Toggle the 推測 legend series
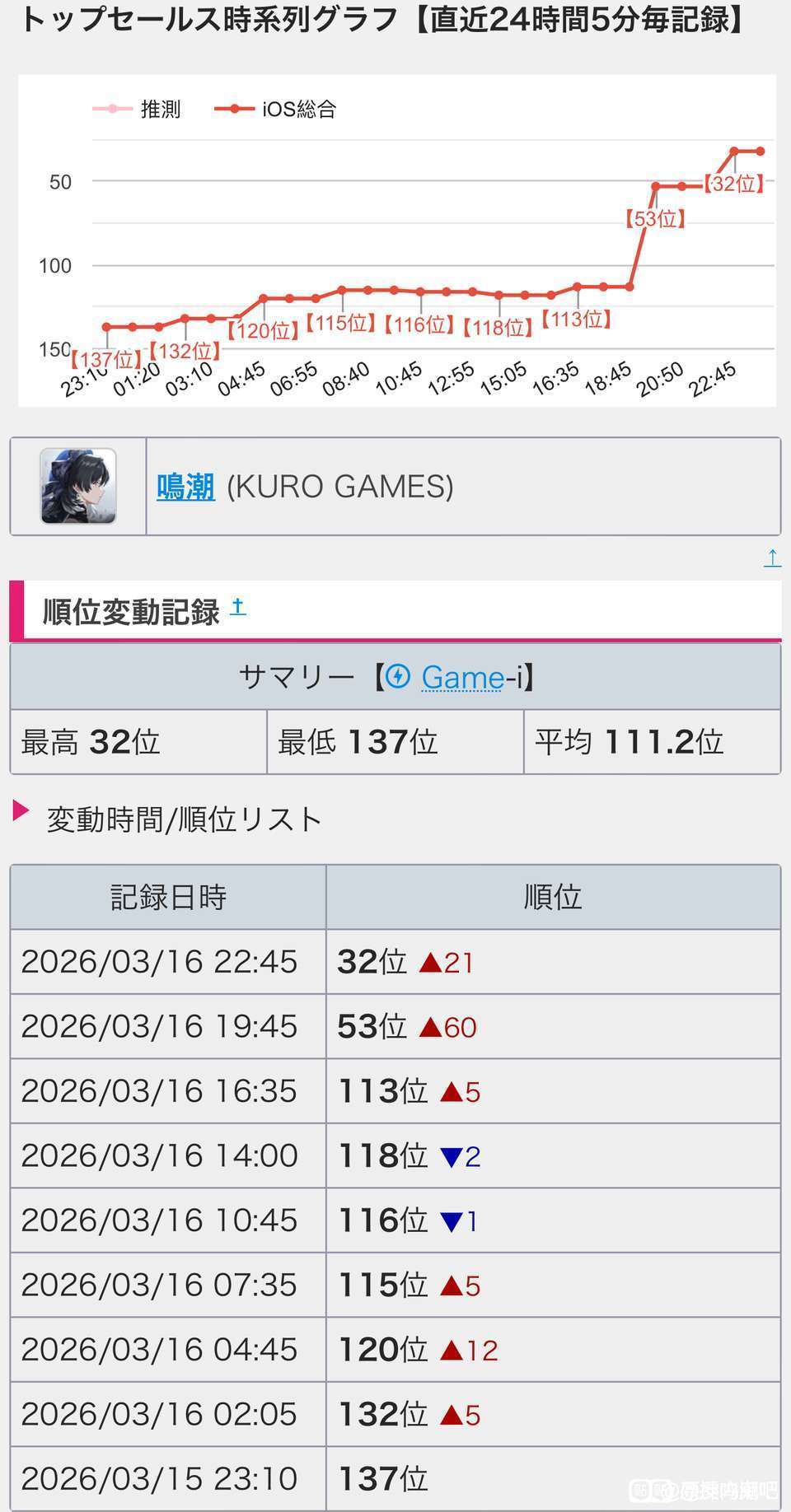 click(x=137, y=109)
